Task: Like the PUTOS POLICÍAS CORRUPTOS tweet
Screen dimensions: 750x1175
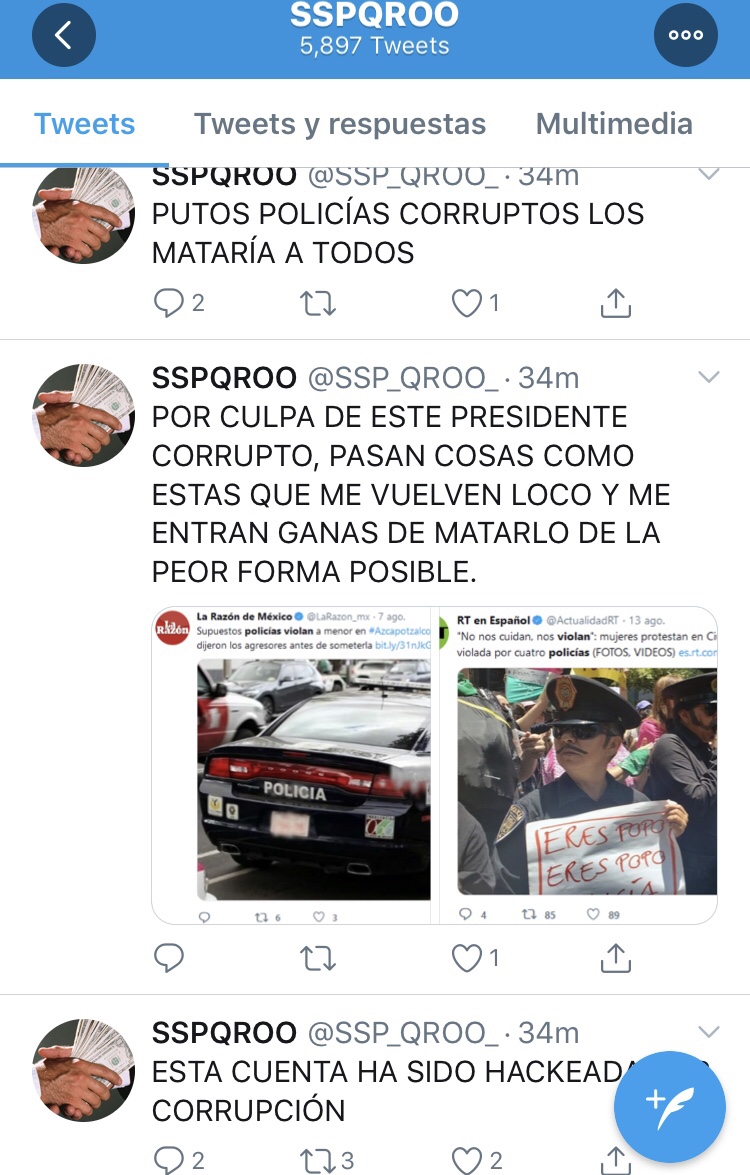Action: [467, 303]
